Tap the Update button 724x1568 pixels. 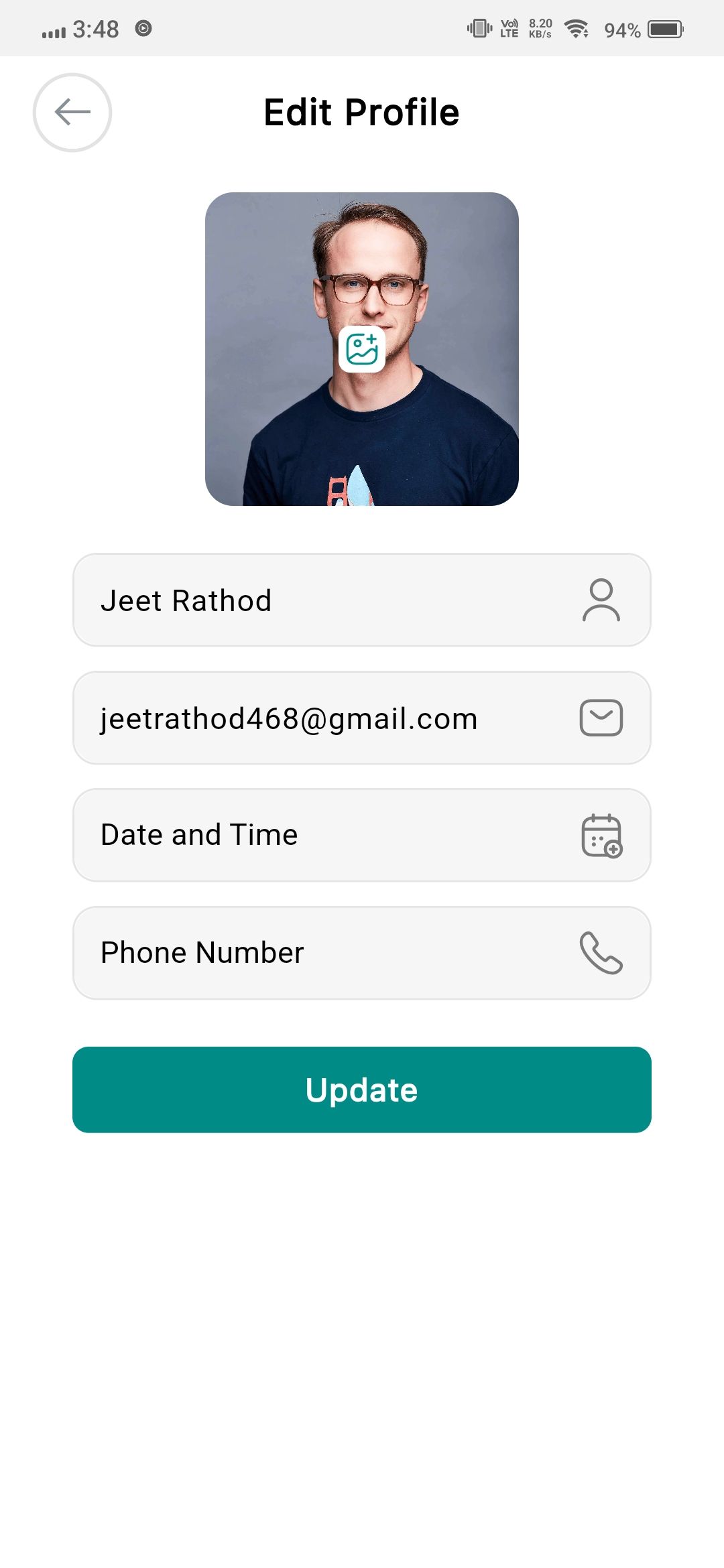[x=362, y=1090]
